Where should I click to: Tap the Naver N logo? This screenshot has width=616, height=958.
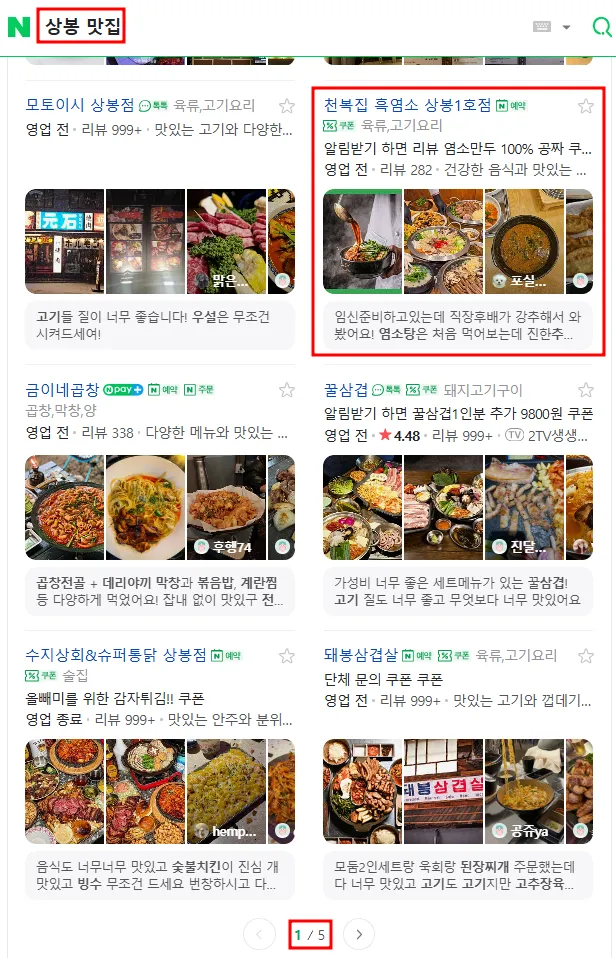19,27
